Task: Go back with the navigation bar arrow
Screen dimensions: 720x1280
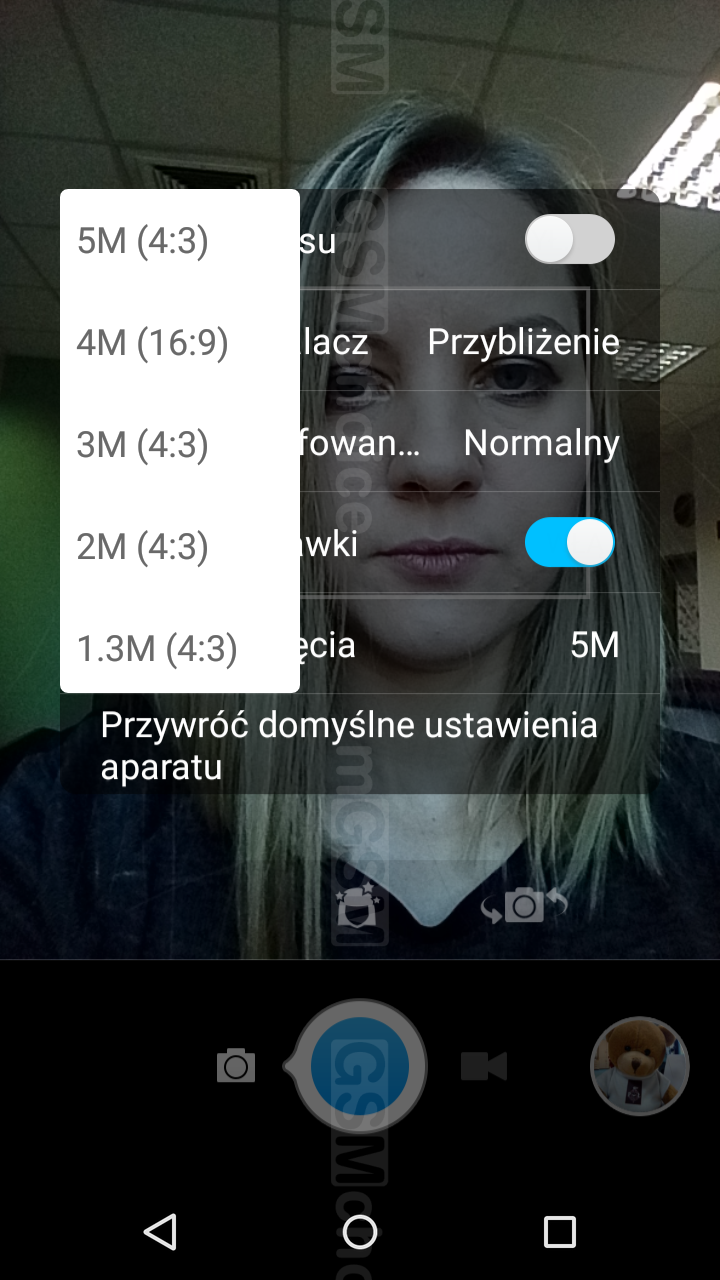Action: pyautogui.click(x=160, y=1231)
